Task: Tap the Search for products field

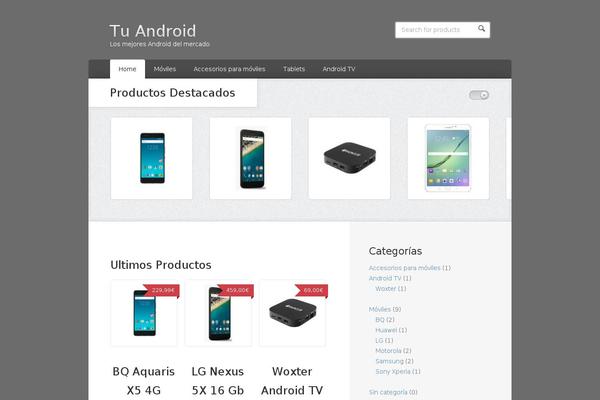Action: pyautogui.click(x=435, y=30)
